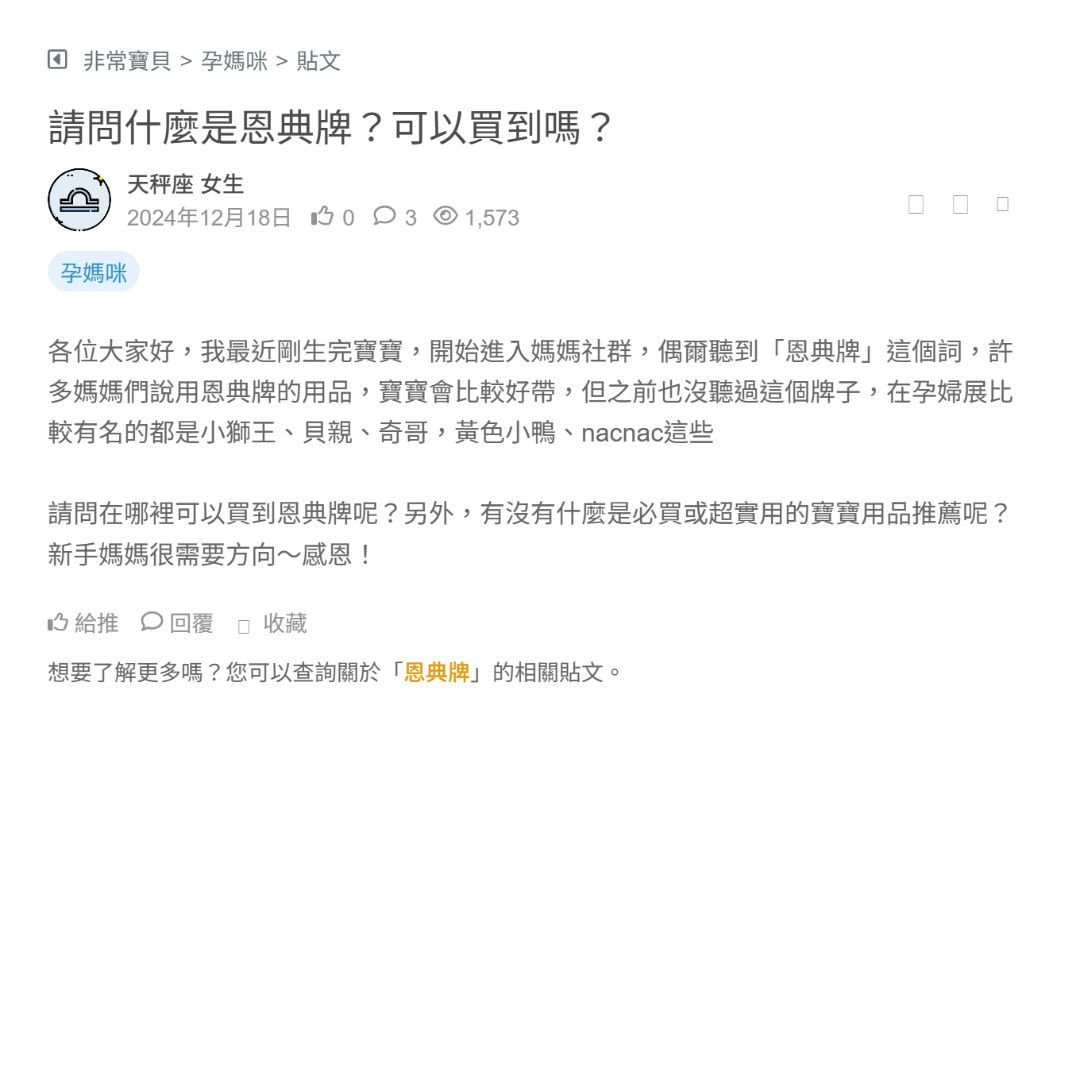Give 給推 to this post
The width and height of the screenshot is (1080, 1080).
83,623
